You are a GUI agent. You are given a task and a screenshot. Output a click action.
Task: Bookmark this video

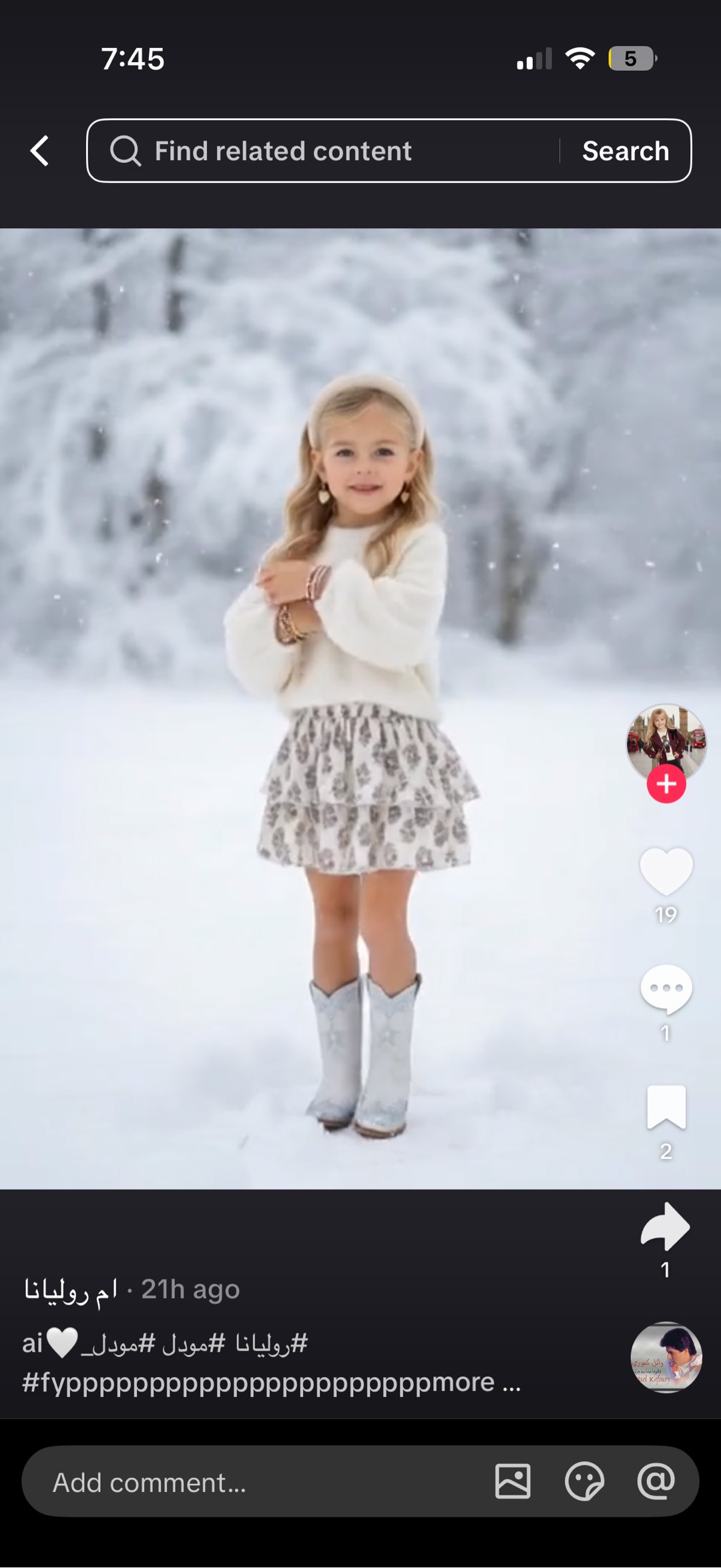tap(666, 1107)
